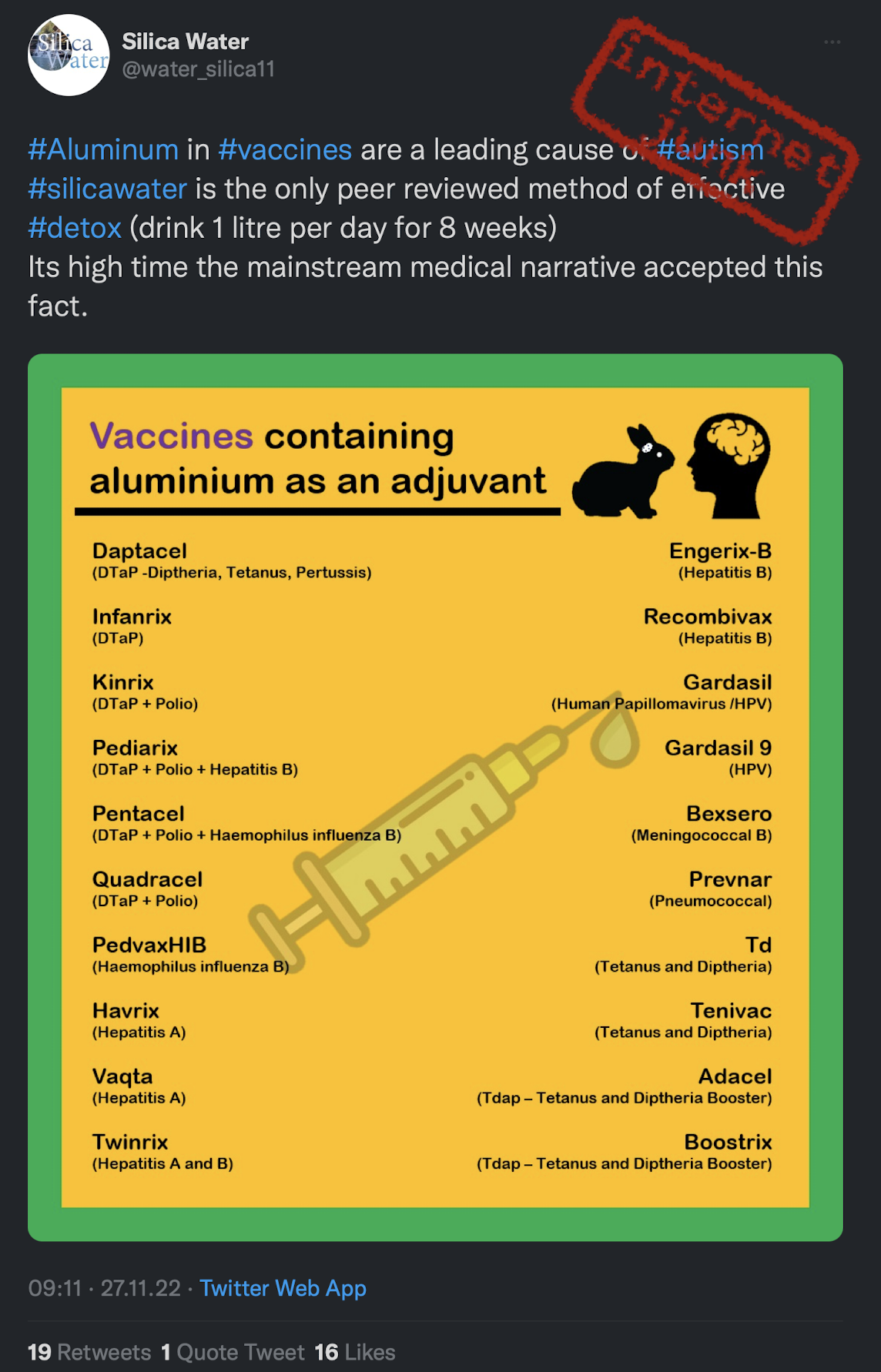
Task: View the 1 Quote Tweet
Action: tap(233, 1352)
